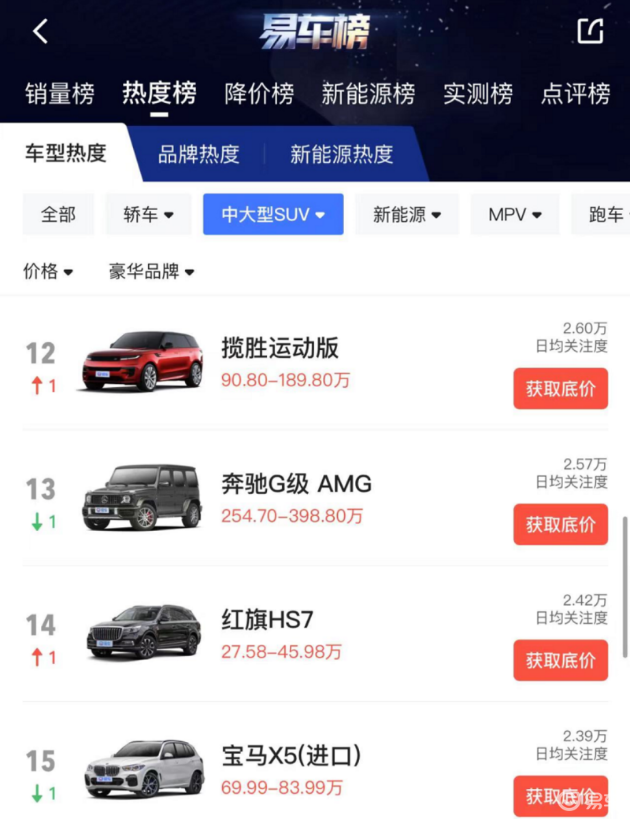The image size is (630, 819).
Task: Select the 全部 filter chip
Action: [x=59, y=214]
